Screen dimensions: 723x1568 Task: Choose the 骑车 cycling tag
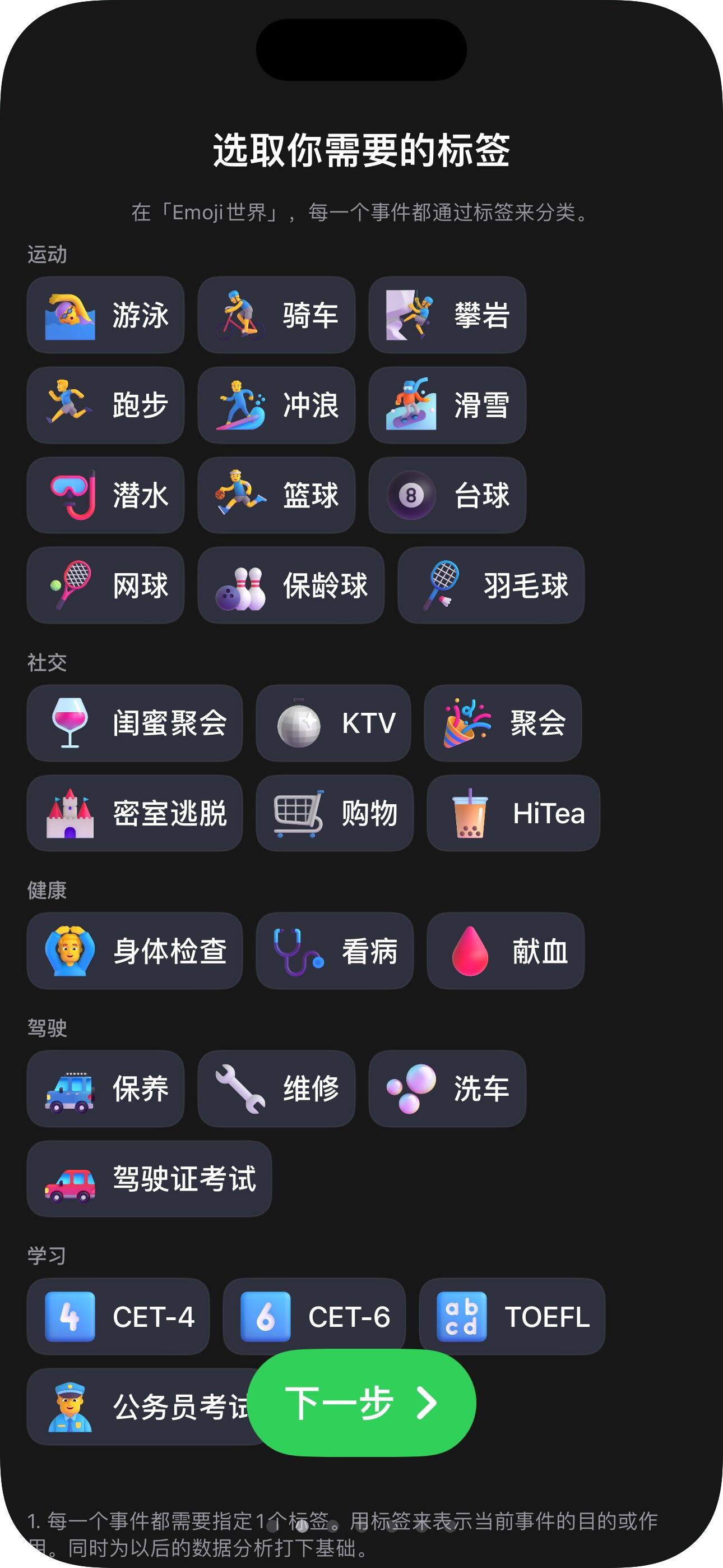pyautogui.click(x=276, y=315)
